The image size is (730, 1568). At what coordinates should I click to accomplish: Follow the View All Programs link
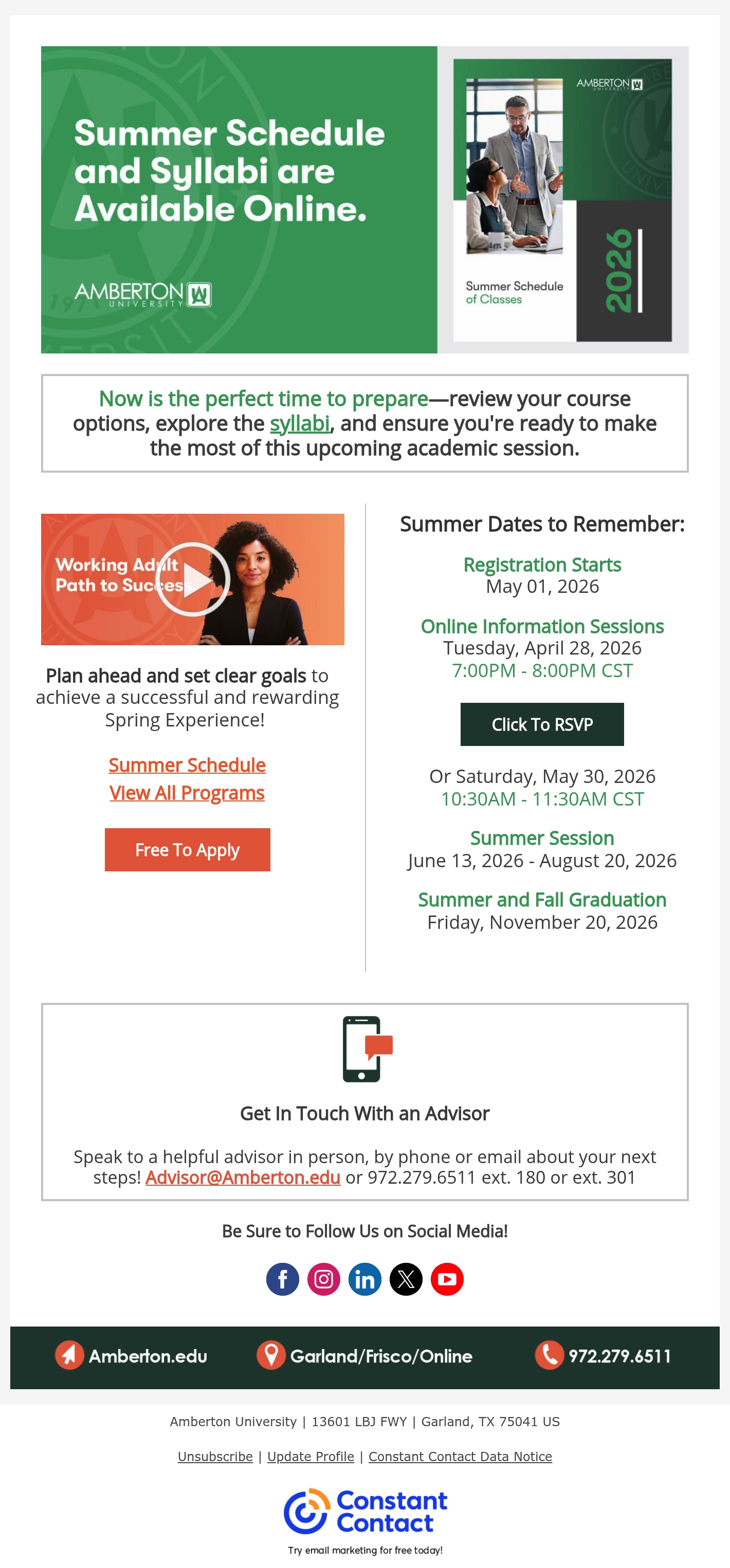click(x=187, y=793)
